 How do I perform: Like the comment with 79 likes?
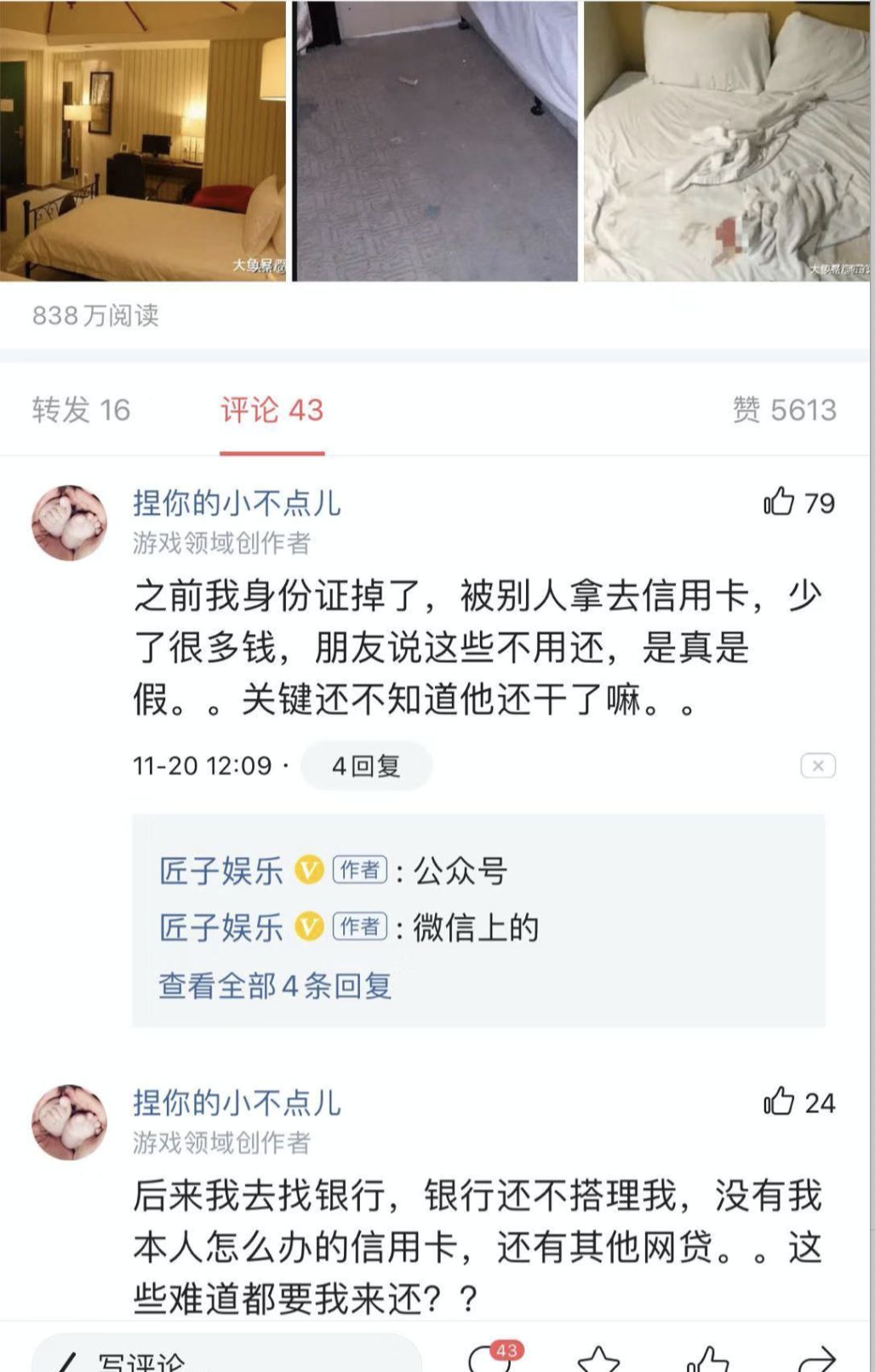tap(779, 502)
